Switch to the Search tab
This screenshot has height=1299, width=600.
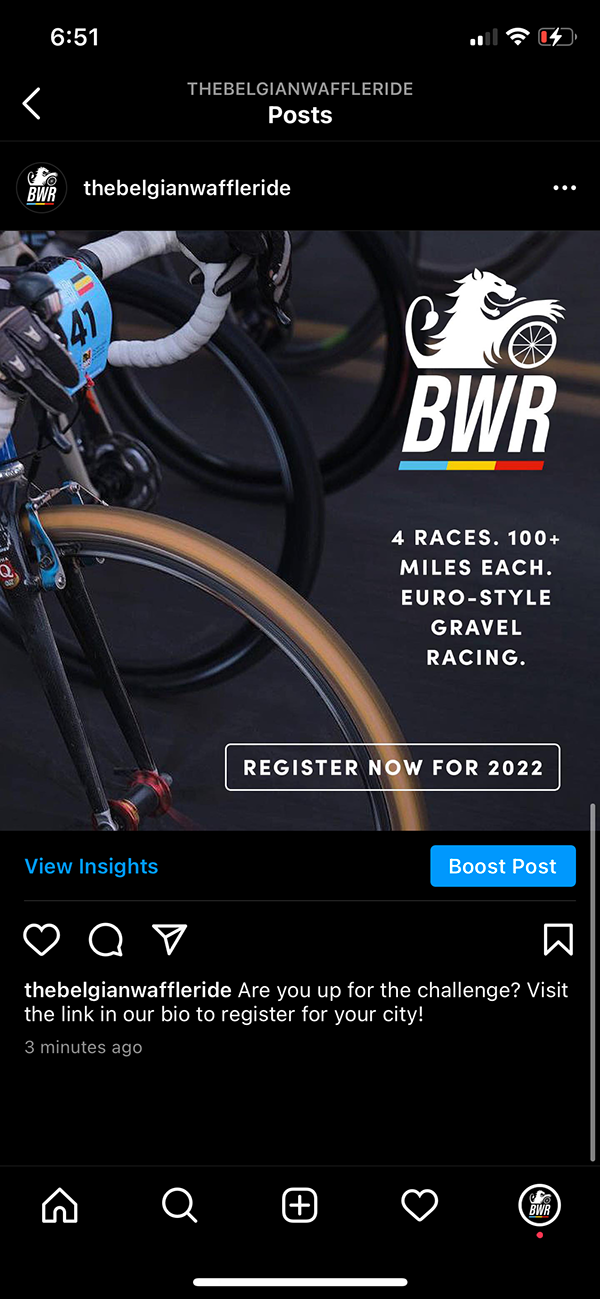click(x=180, y=1206)
